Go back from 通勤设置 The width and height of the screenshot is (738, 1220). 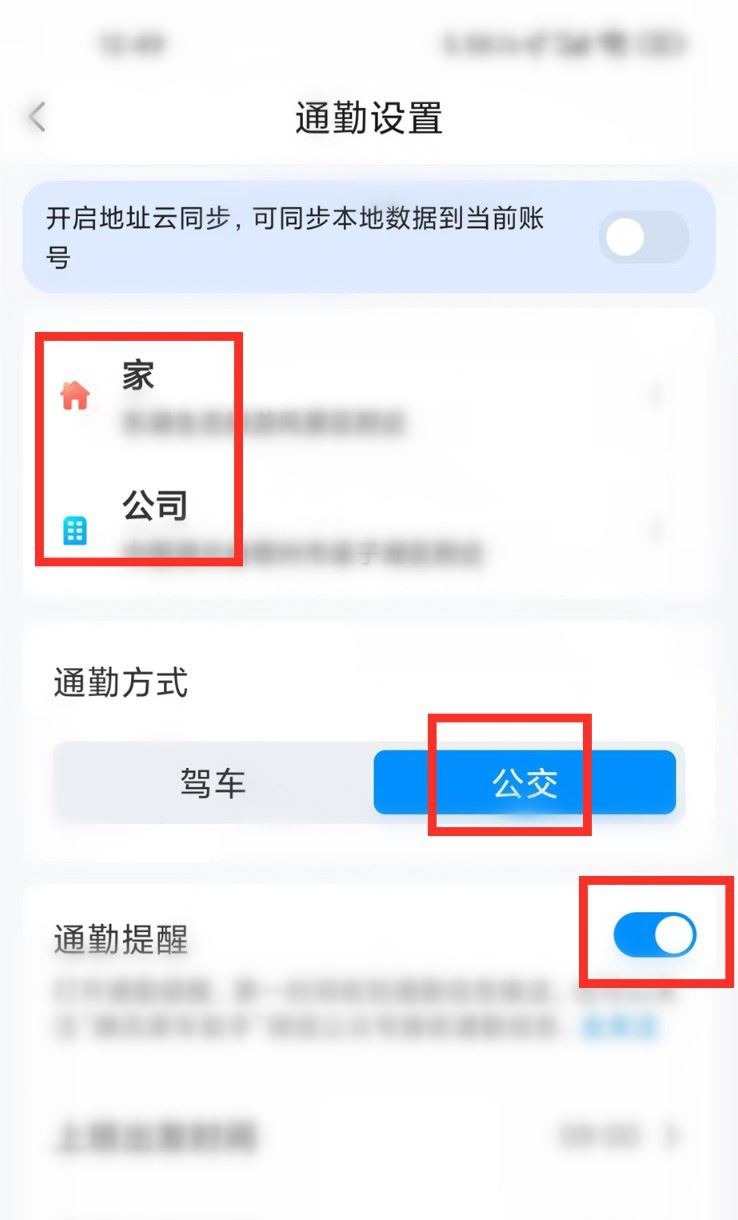point(37,118)
